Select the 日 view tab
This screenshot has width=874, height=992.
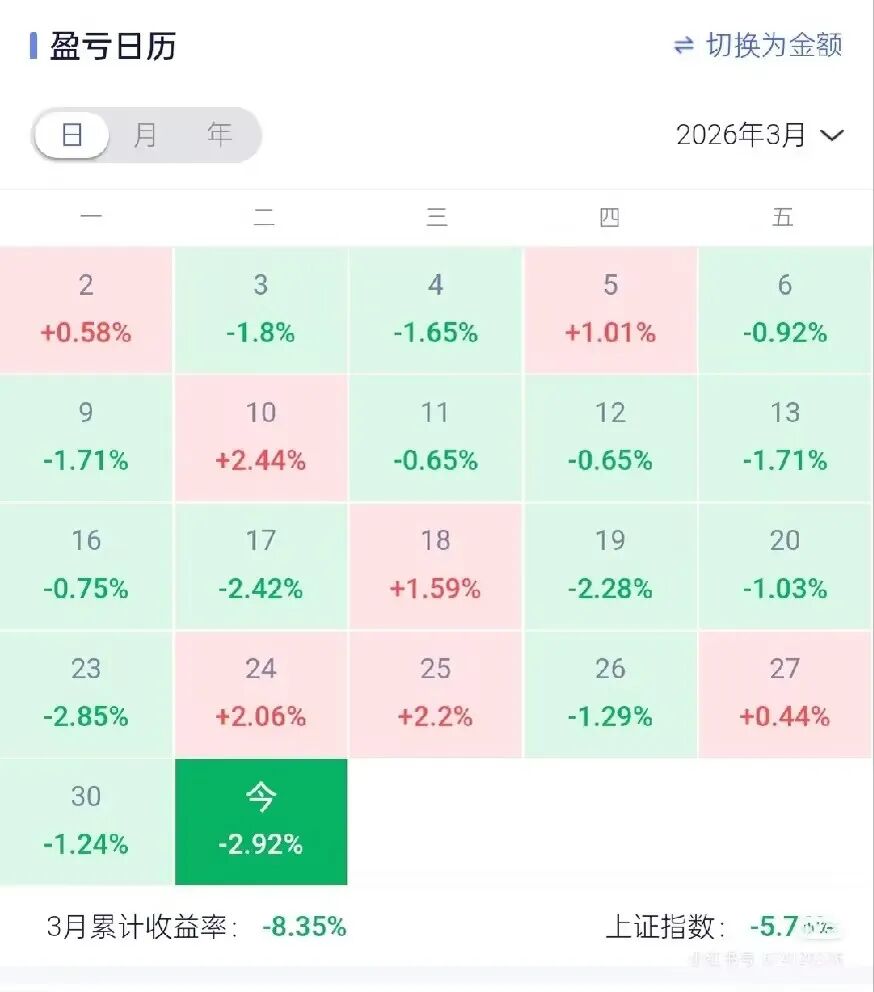click(71, 134)
